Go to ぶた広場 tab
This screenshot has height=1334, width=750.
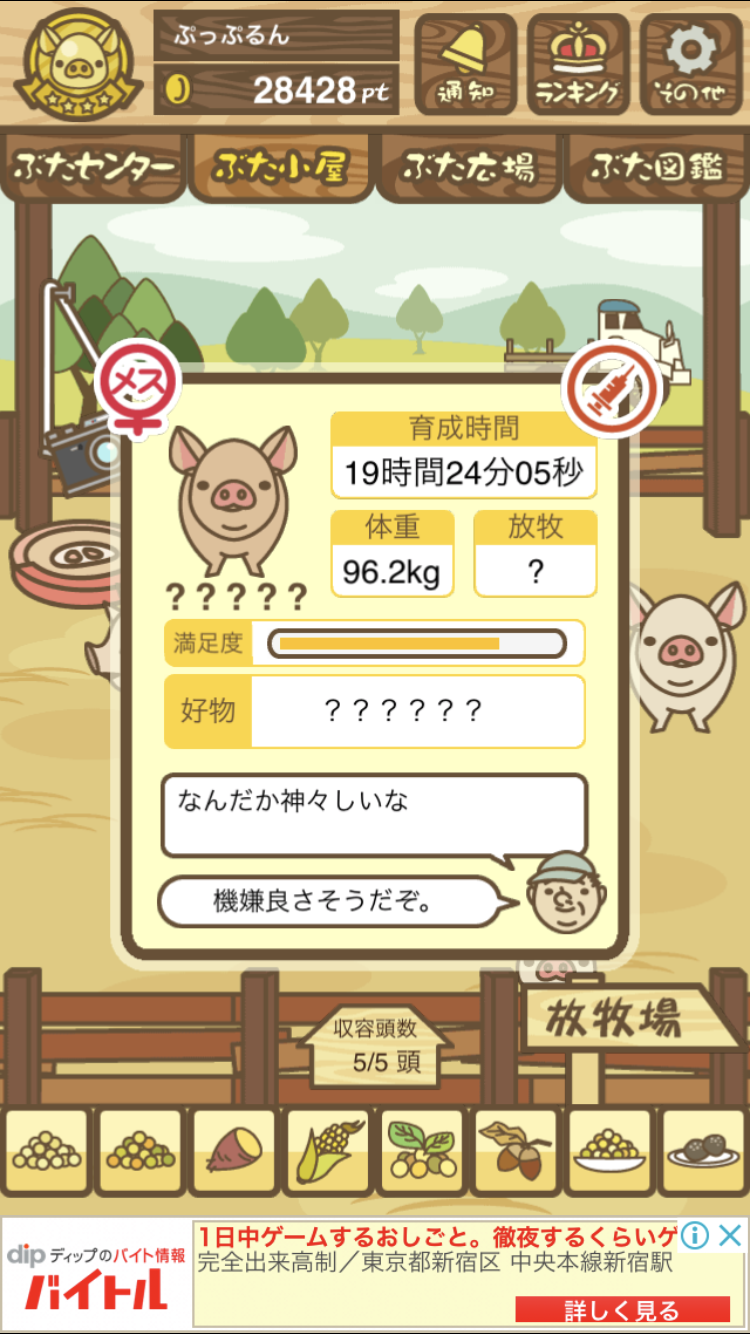tap(468, 167)
